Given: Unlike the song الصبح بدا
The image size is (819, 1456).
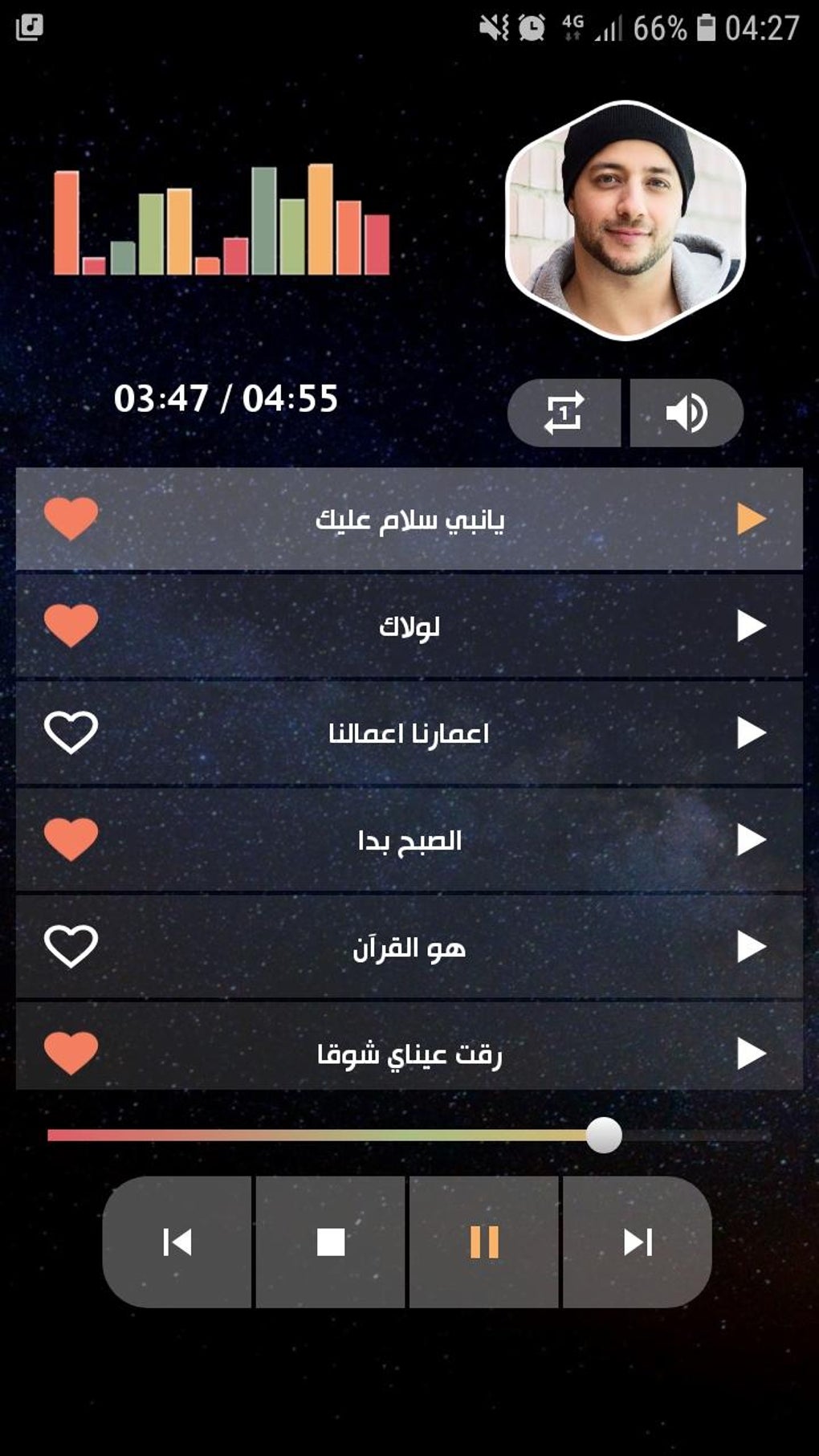Looking at the screenshot, I should coord(71,840).
